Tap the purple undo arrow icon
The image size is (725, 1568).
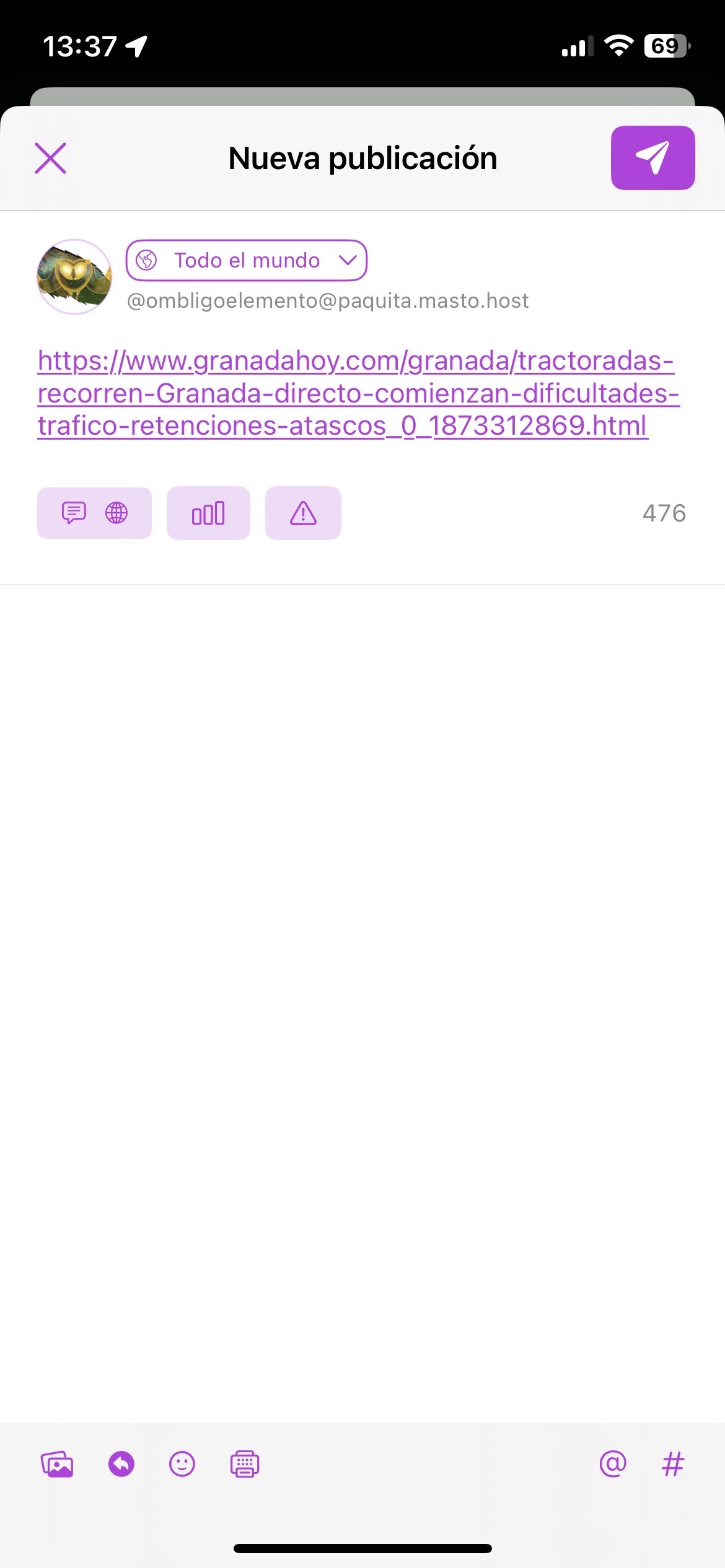pos(121,1465)
